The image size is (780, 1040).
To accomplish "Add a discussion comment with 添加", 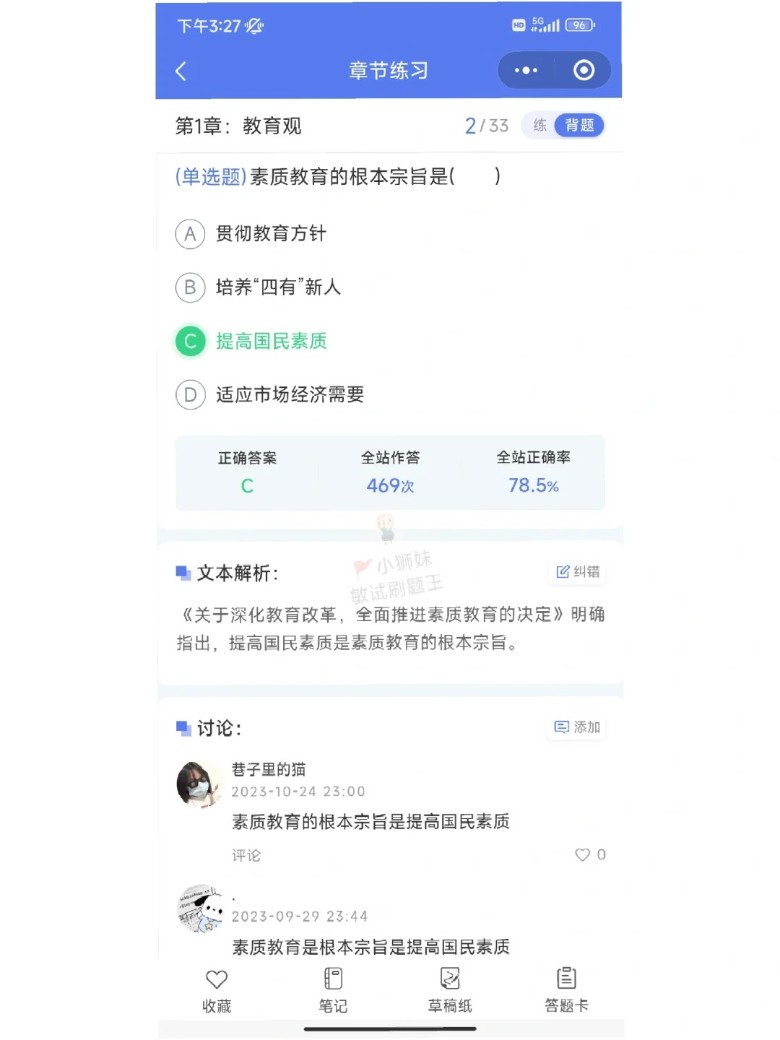I will pos(578,727).
